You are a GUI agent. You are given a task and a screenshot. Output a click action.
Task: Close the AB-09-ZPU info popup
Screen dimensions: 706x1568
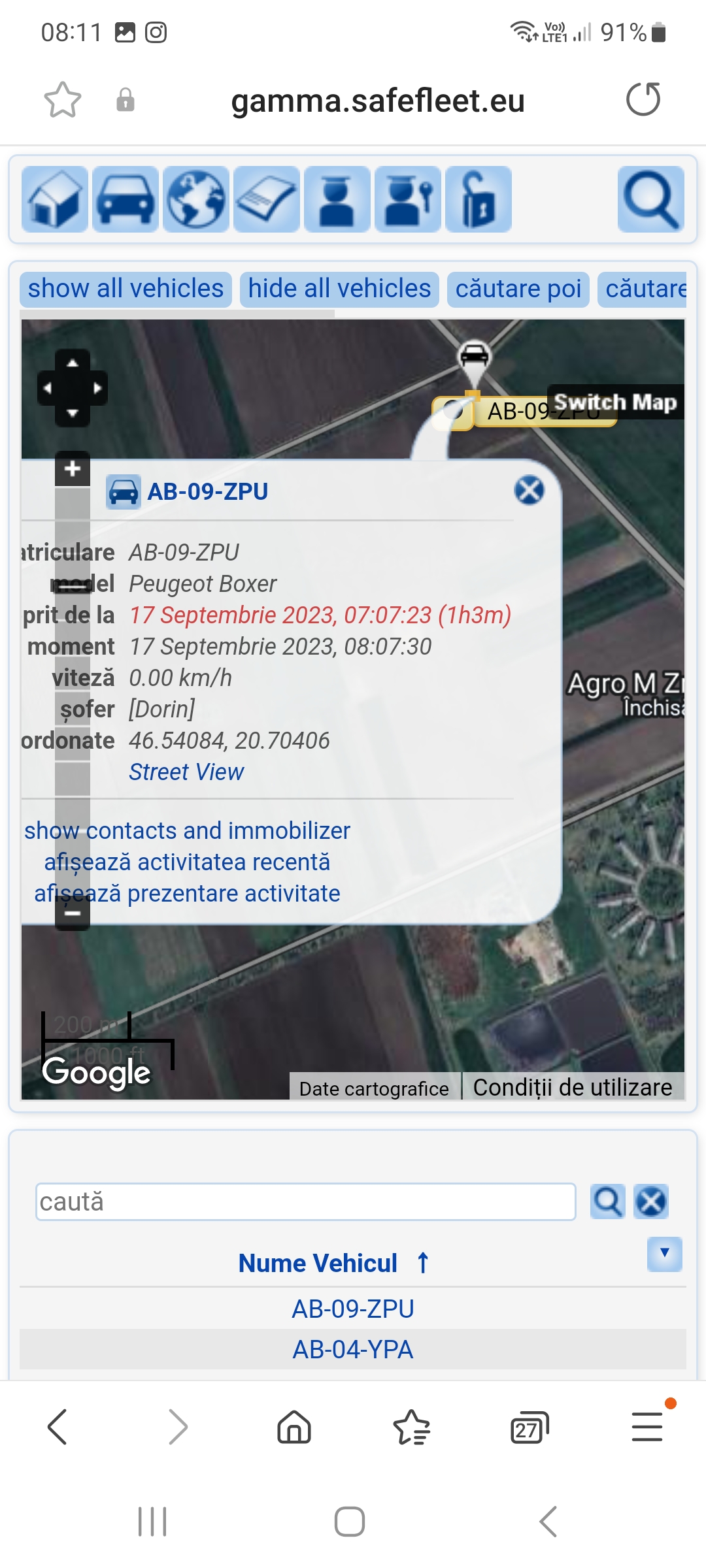(x=529, y=490)
